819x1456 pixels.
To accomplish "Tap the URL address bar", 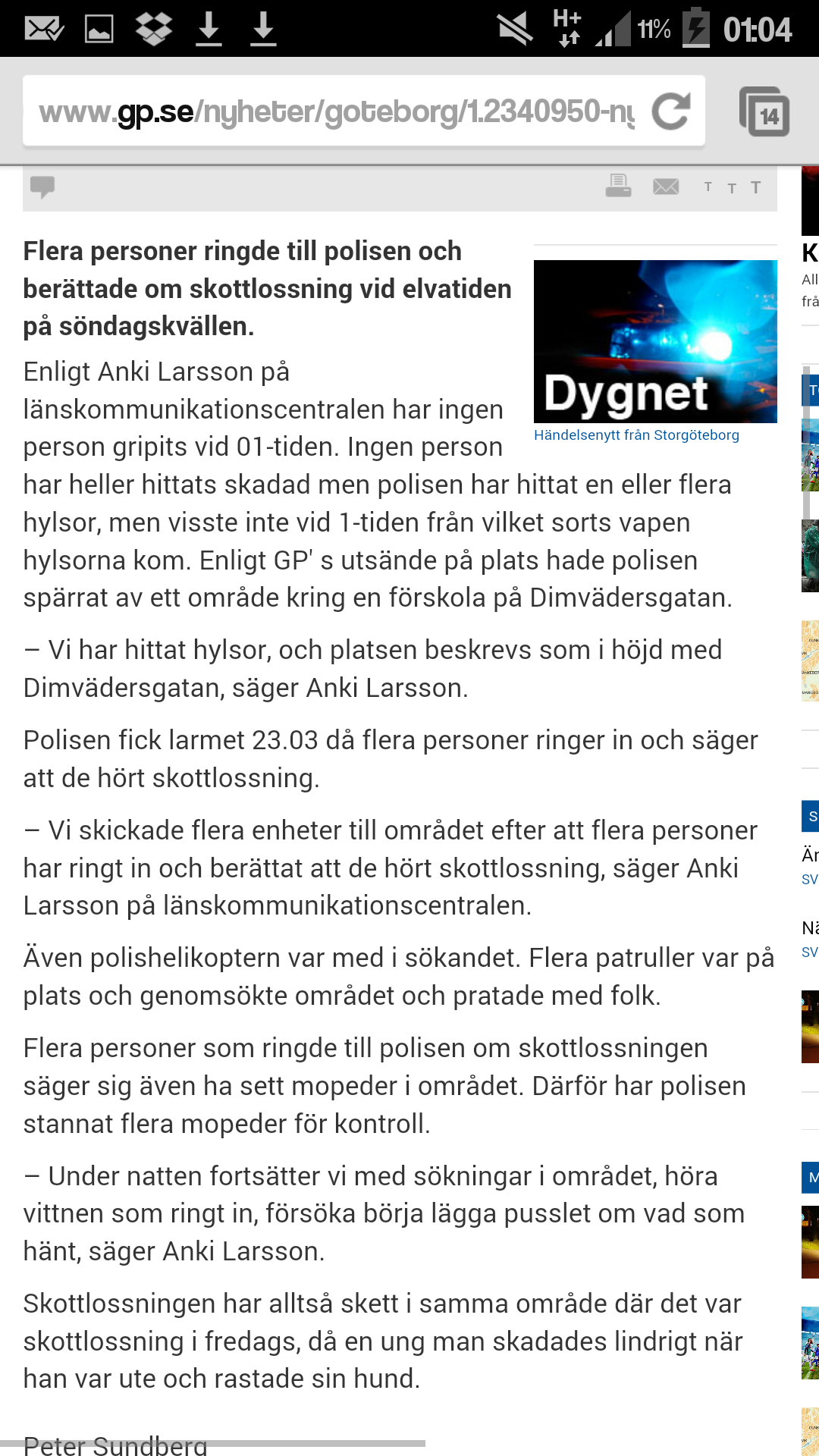I will (334, 112).
